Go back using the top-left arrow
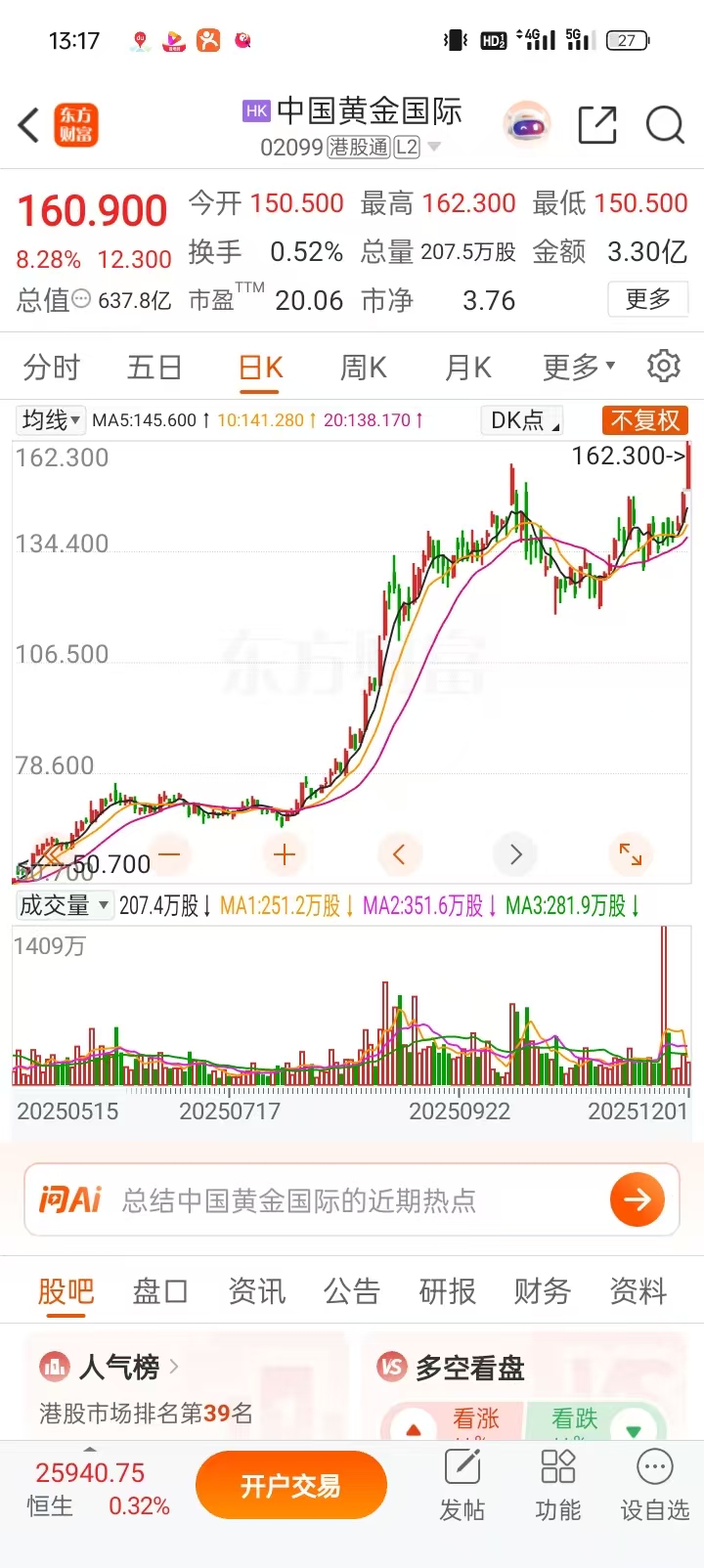The height and width of the screenshot is (1568, 704). point(29,126)
